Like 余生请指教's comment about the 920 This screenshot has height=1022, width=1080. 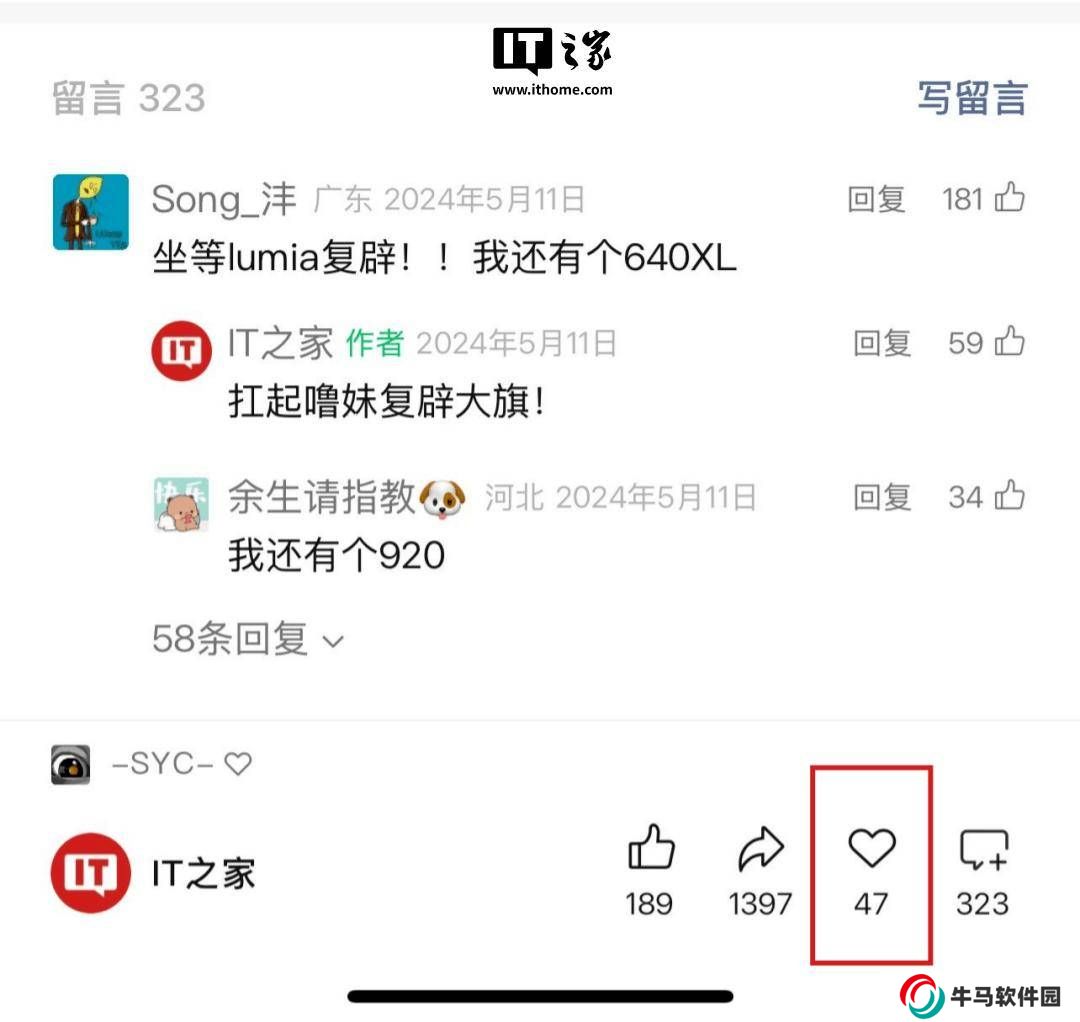[1009, 495]
